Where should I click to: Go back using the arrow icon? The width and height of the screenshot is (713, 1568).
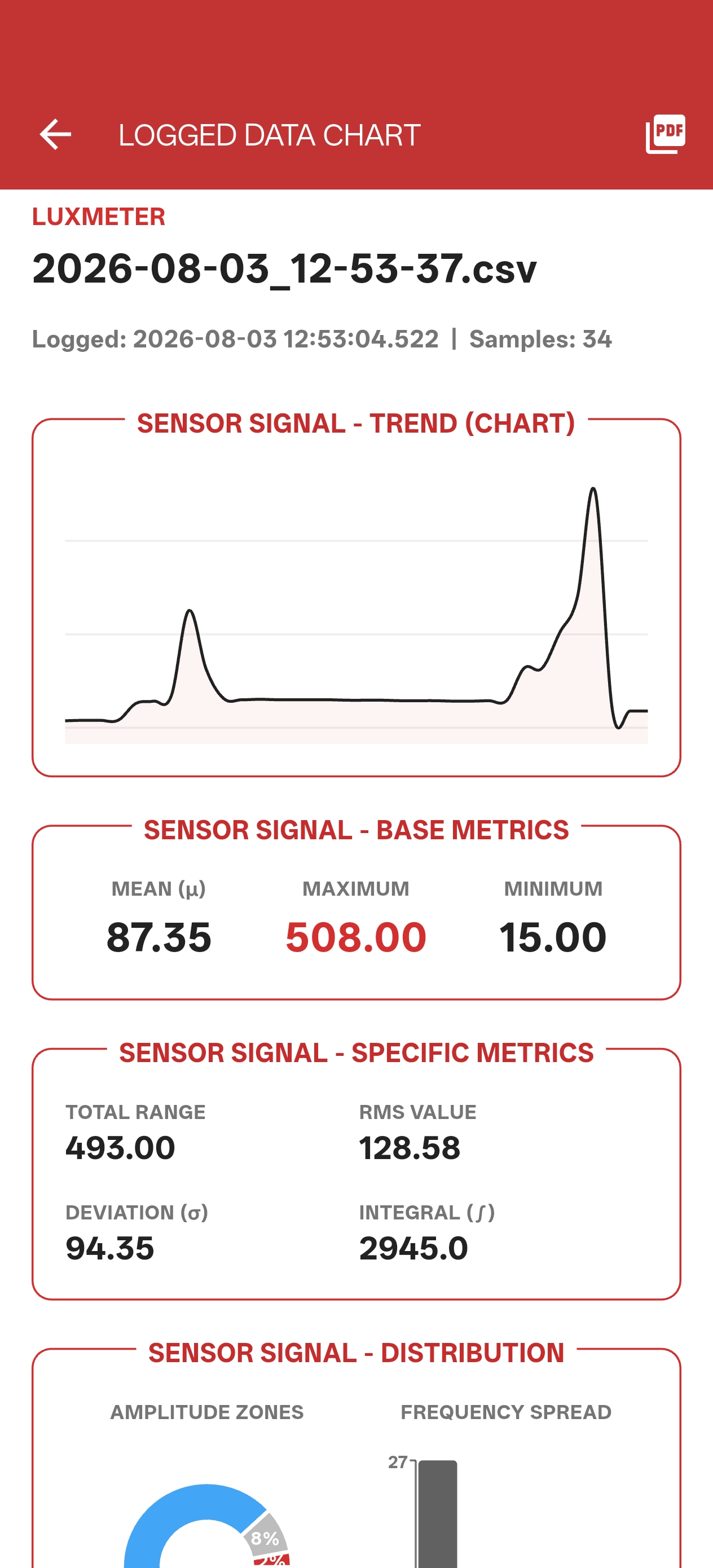tap(55, 135)
